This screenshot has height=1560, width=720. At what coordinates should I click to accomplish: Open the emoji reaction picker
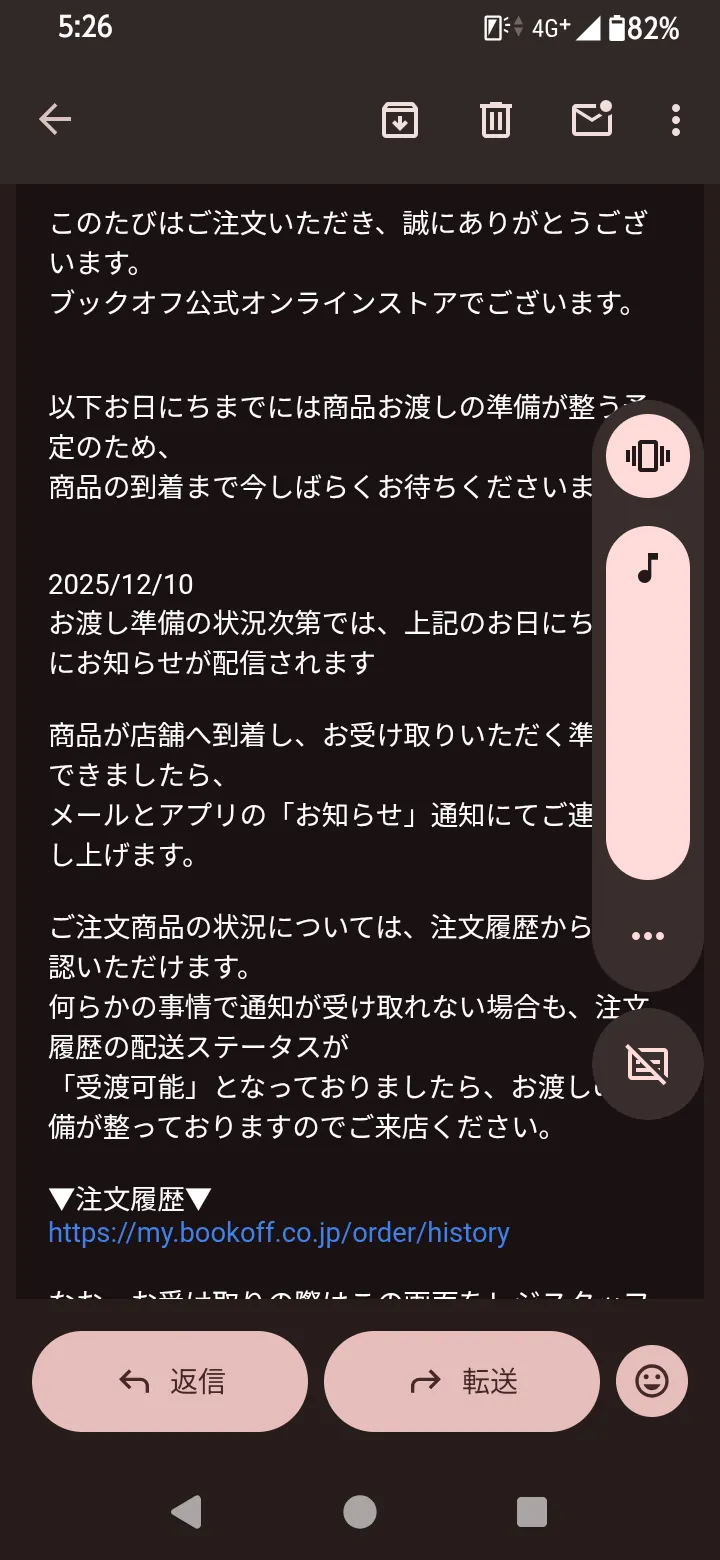tap(651, 1381)
